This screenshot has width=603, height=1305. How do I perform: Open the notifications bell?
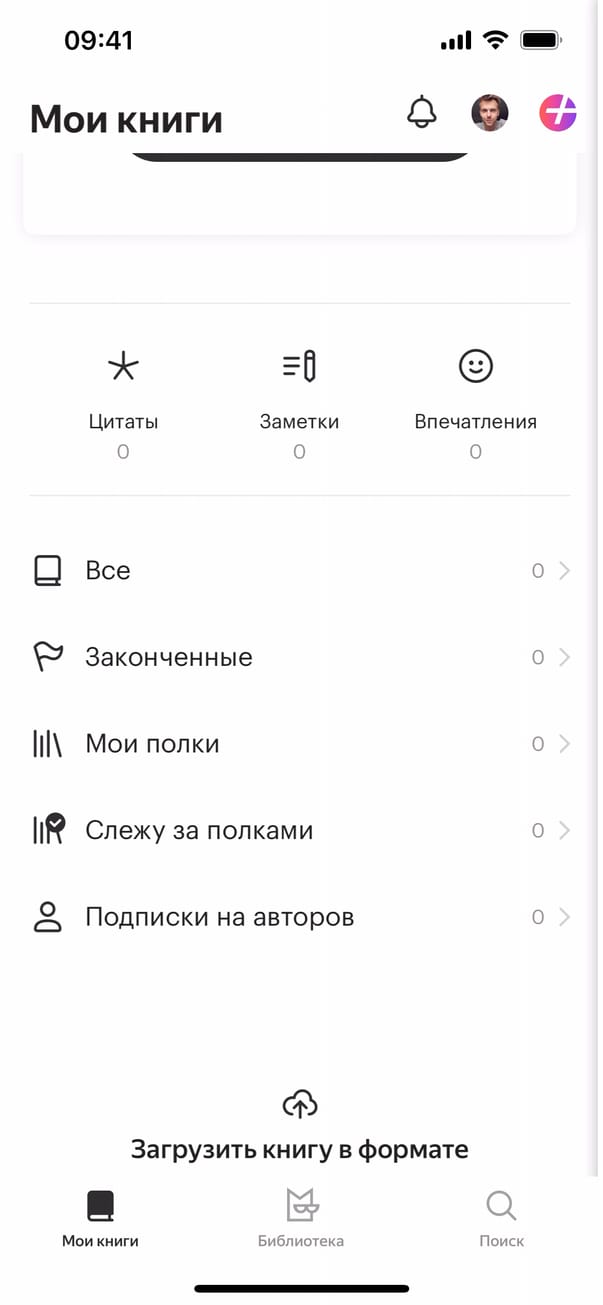422,112
